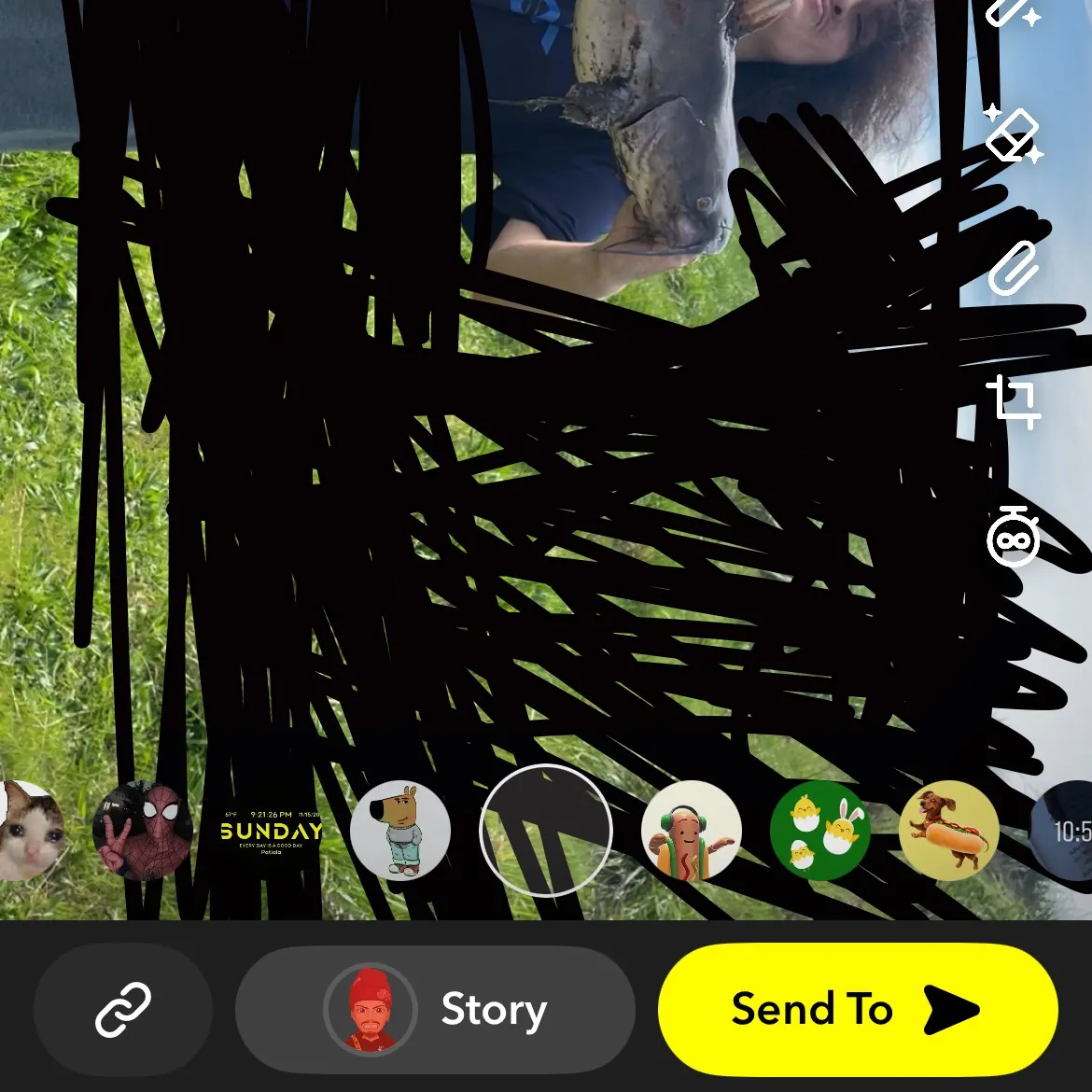The width and height of the screenshot is (1092, 1092).
Task: Apply the crying cat lens
Action: (28, 831)
